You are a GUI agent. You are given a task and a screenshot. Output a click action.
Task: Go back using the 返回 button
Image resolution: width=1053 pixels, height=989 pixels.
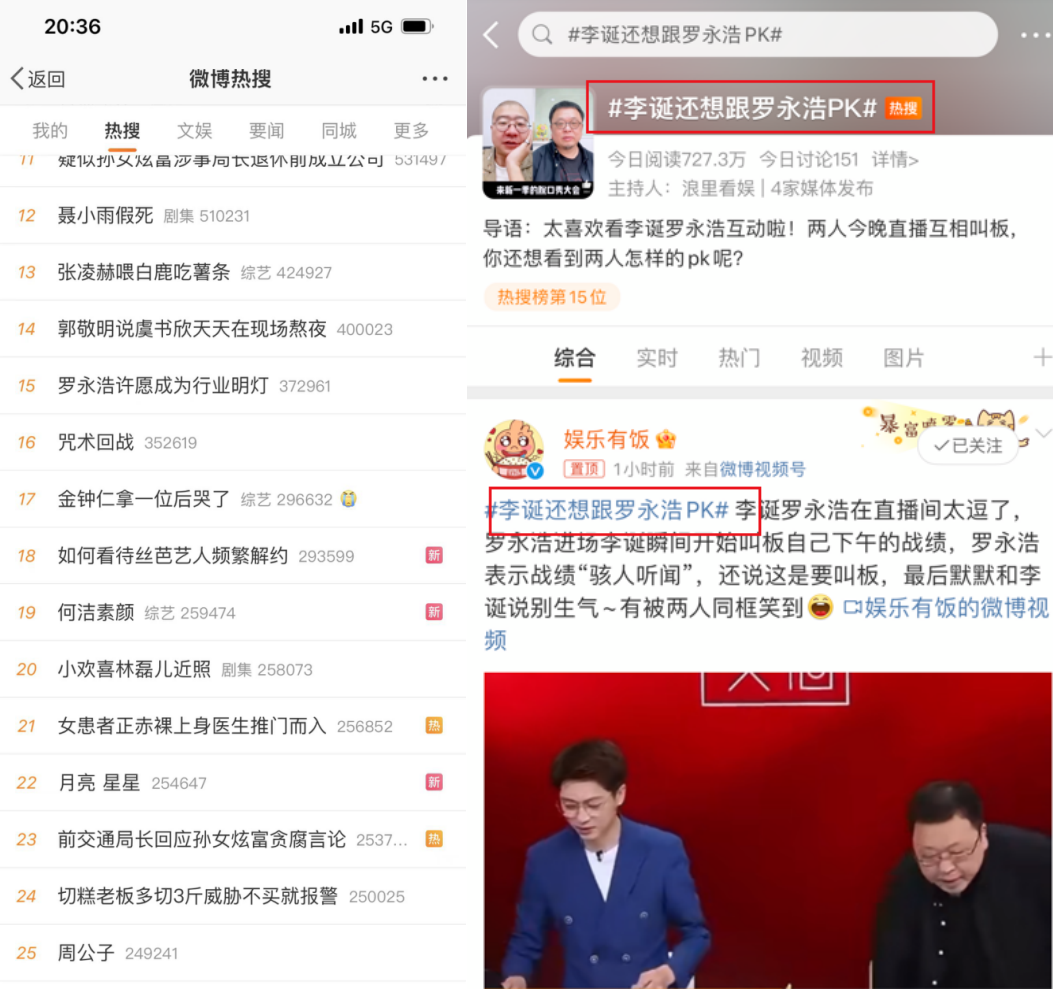pos(38,79)
